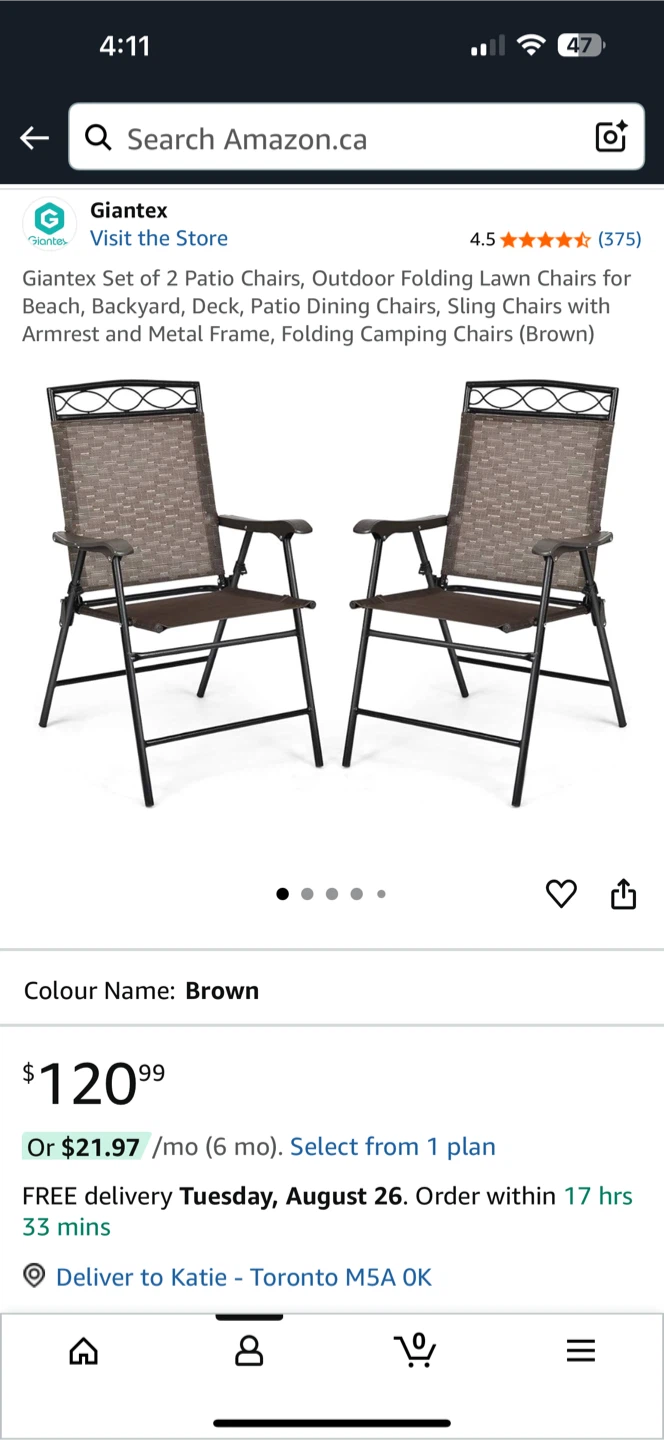
Task: Open the hamburger menu tab
Action: coord(581,1351)
